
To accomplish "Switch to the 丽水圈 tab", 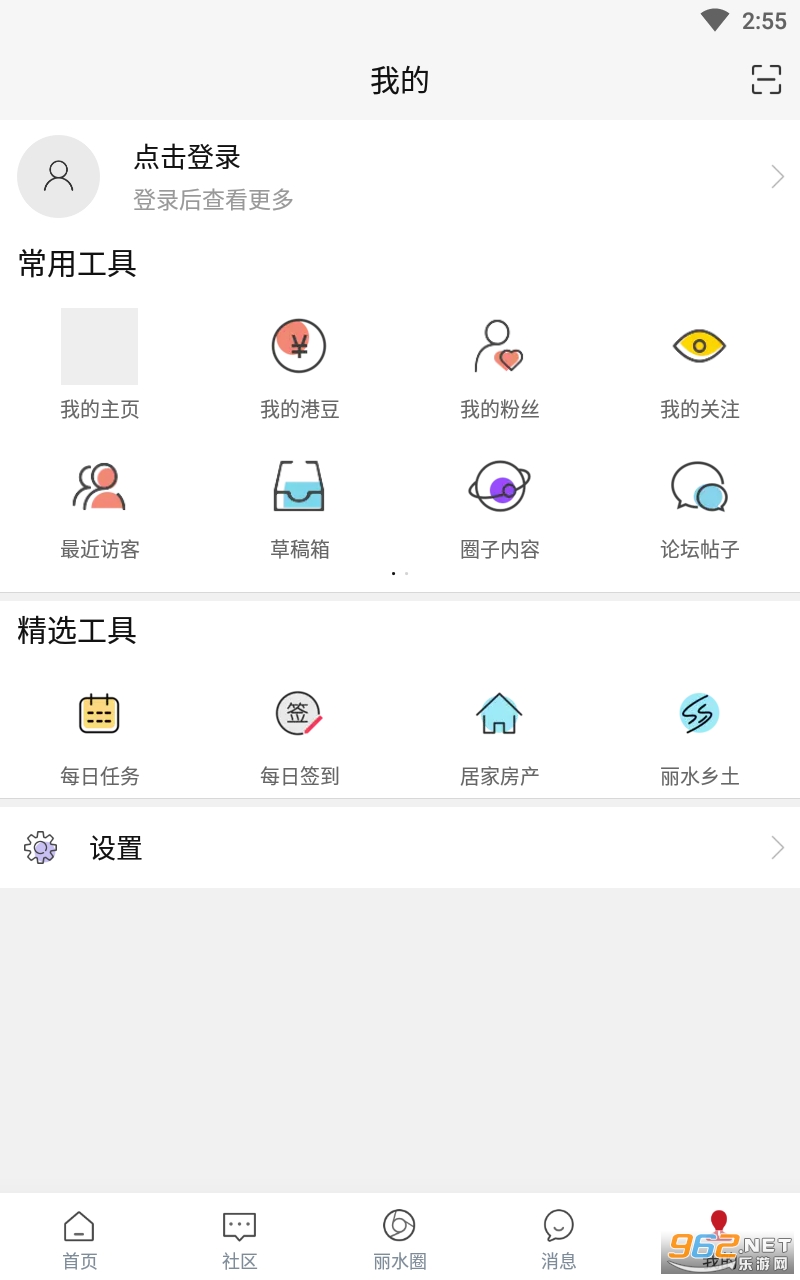I will (400, 1238).
